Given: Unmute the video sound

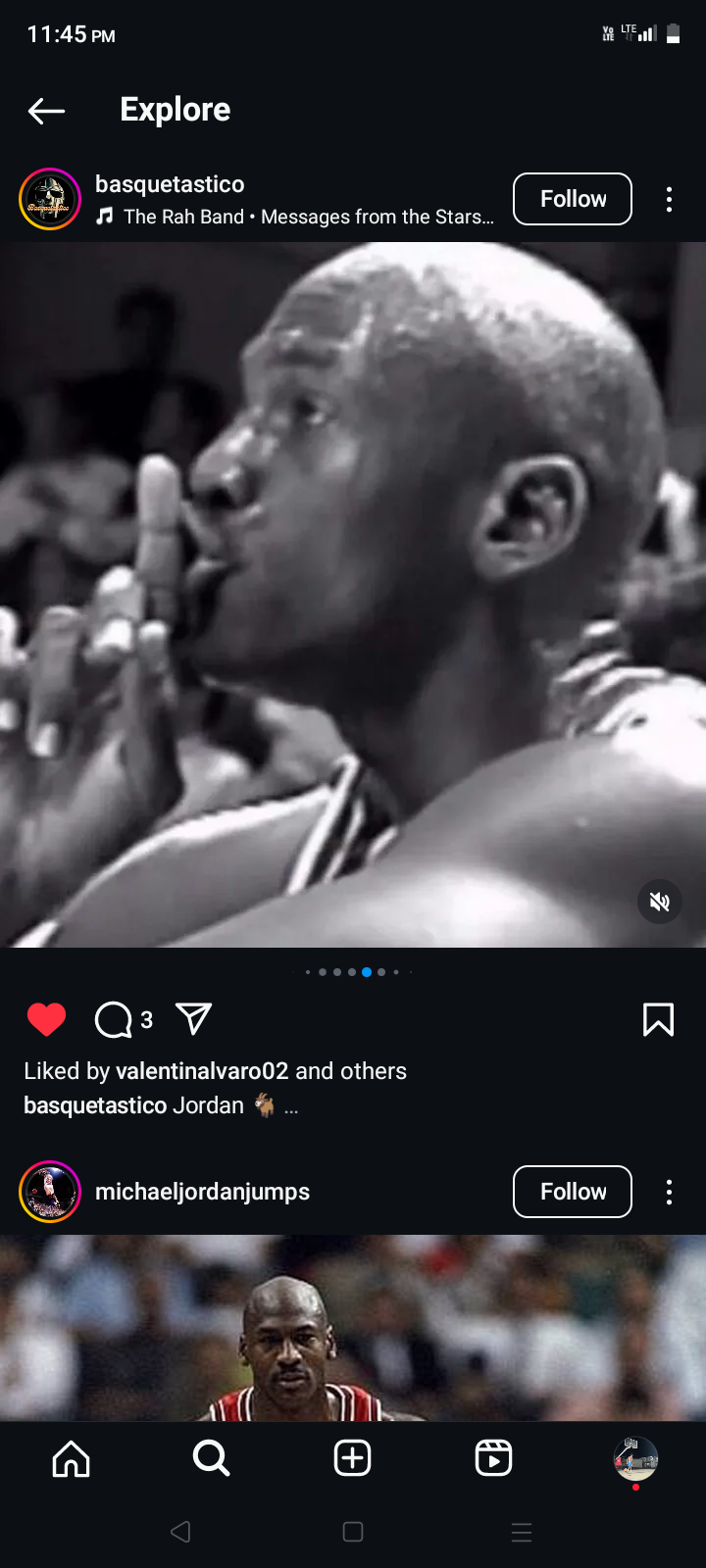Looking at the screenshot, I should point(660,902).
